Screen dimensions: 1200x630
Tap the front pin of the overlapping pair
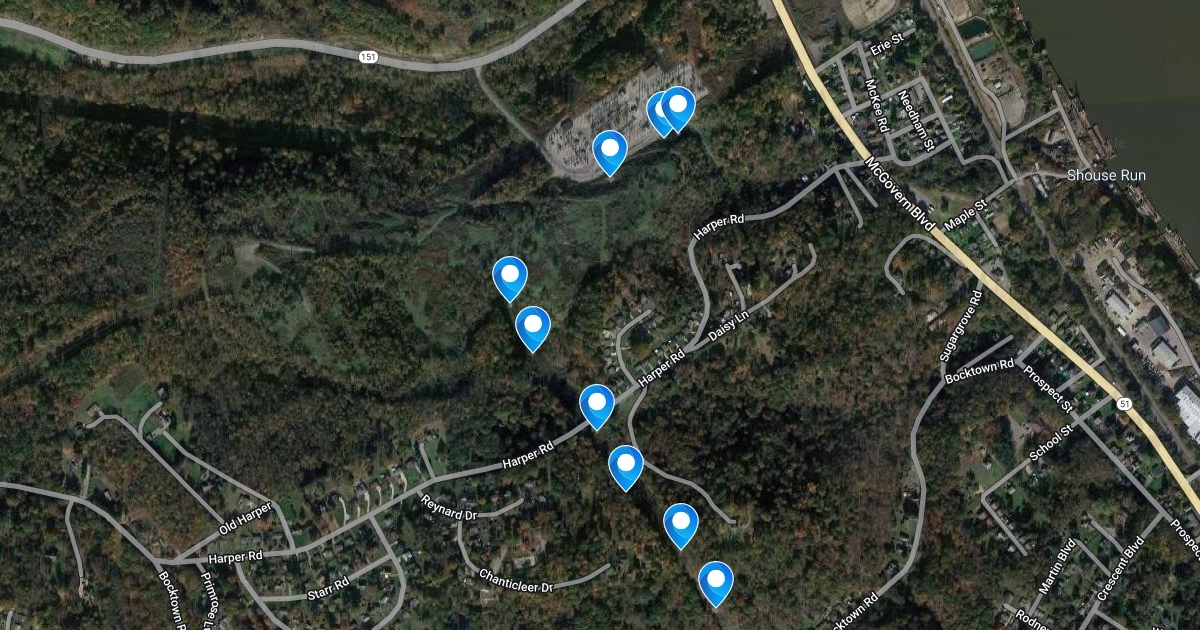(x=677, y=109)
